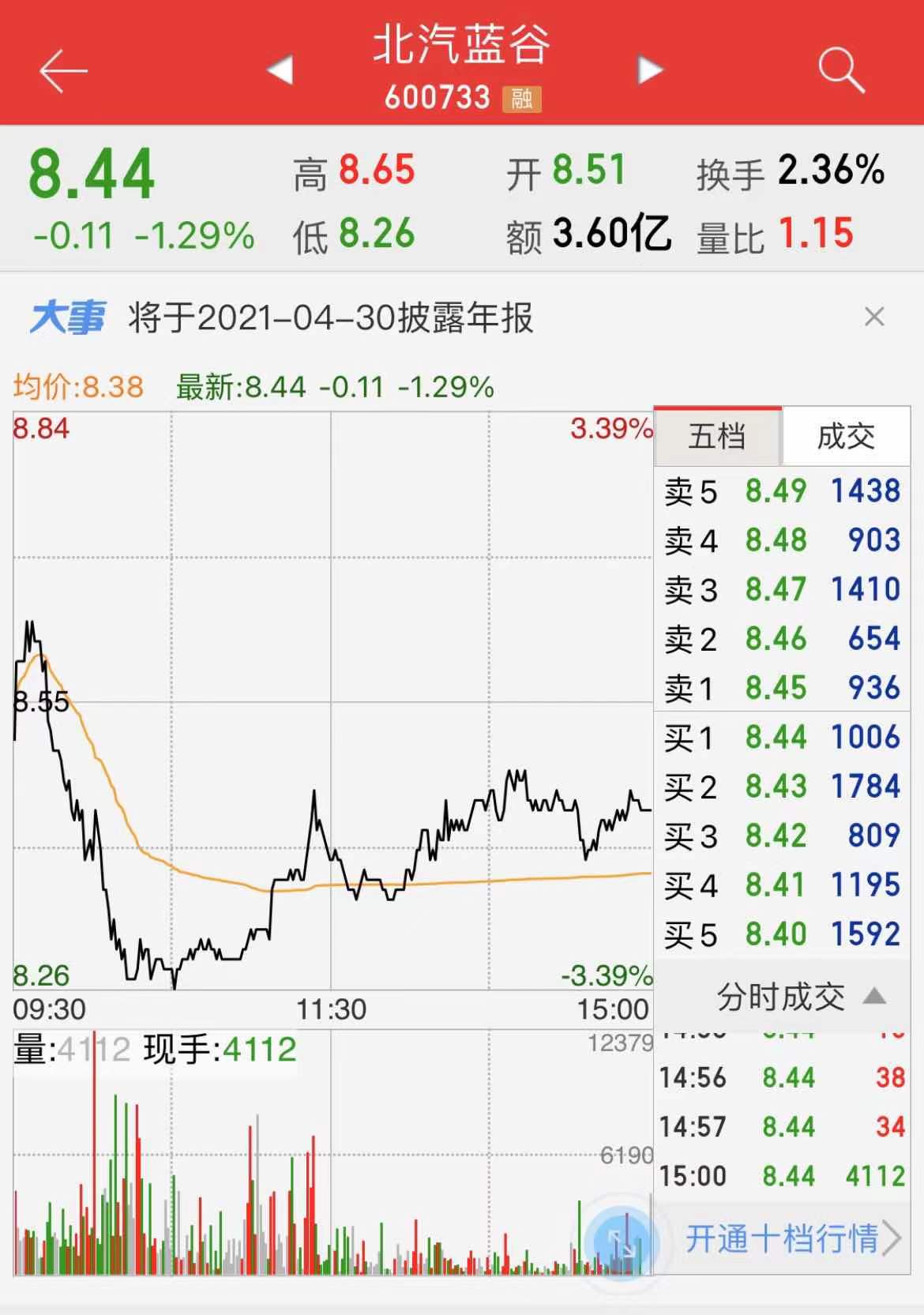Tap the blue floating rotate-screen button

622,1244
